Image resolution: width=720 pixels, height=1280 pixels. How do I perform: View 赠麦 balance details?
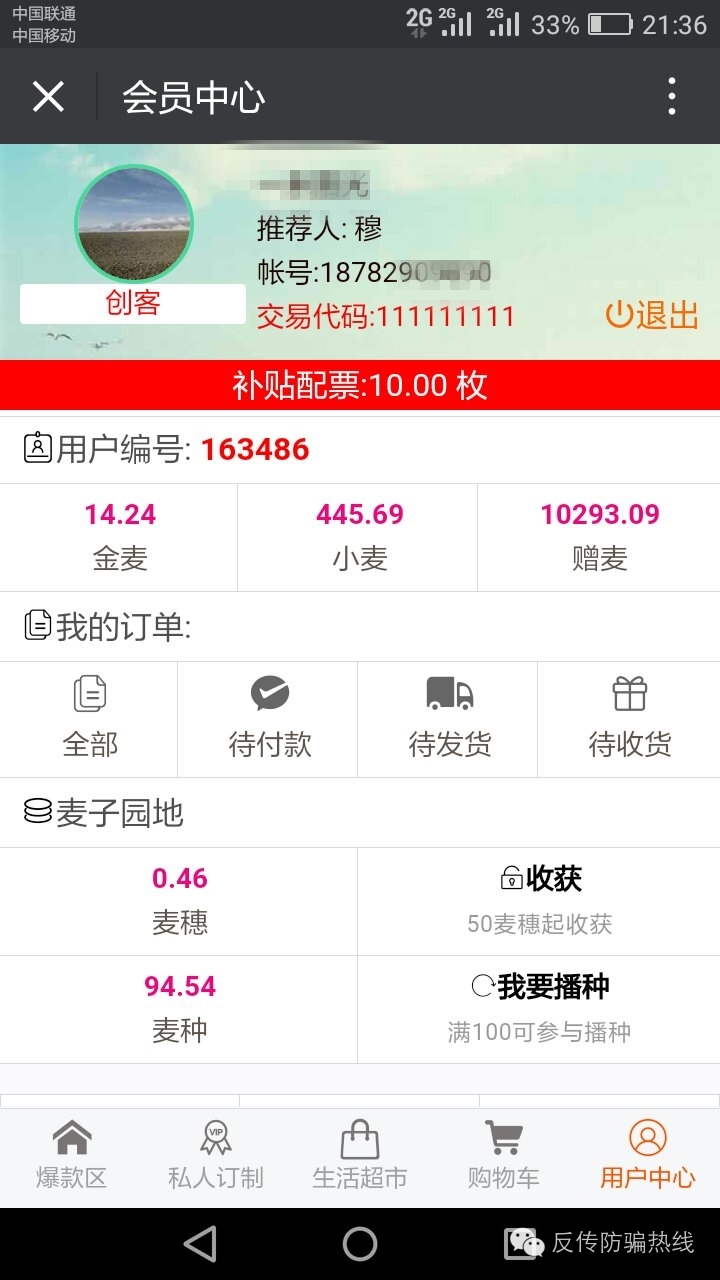click(599, 537)
